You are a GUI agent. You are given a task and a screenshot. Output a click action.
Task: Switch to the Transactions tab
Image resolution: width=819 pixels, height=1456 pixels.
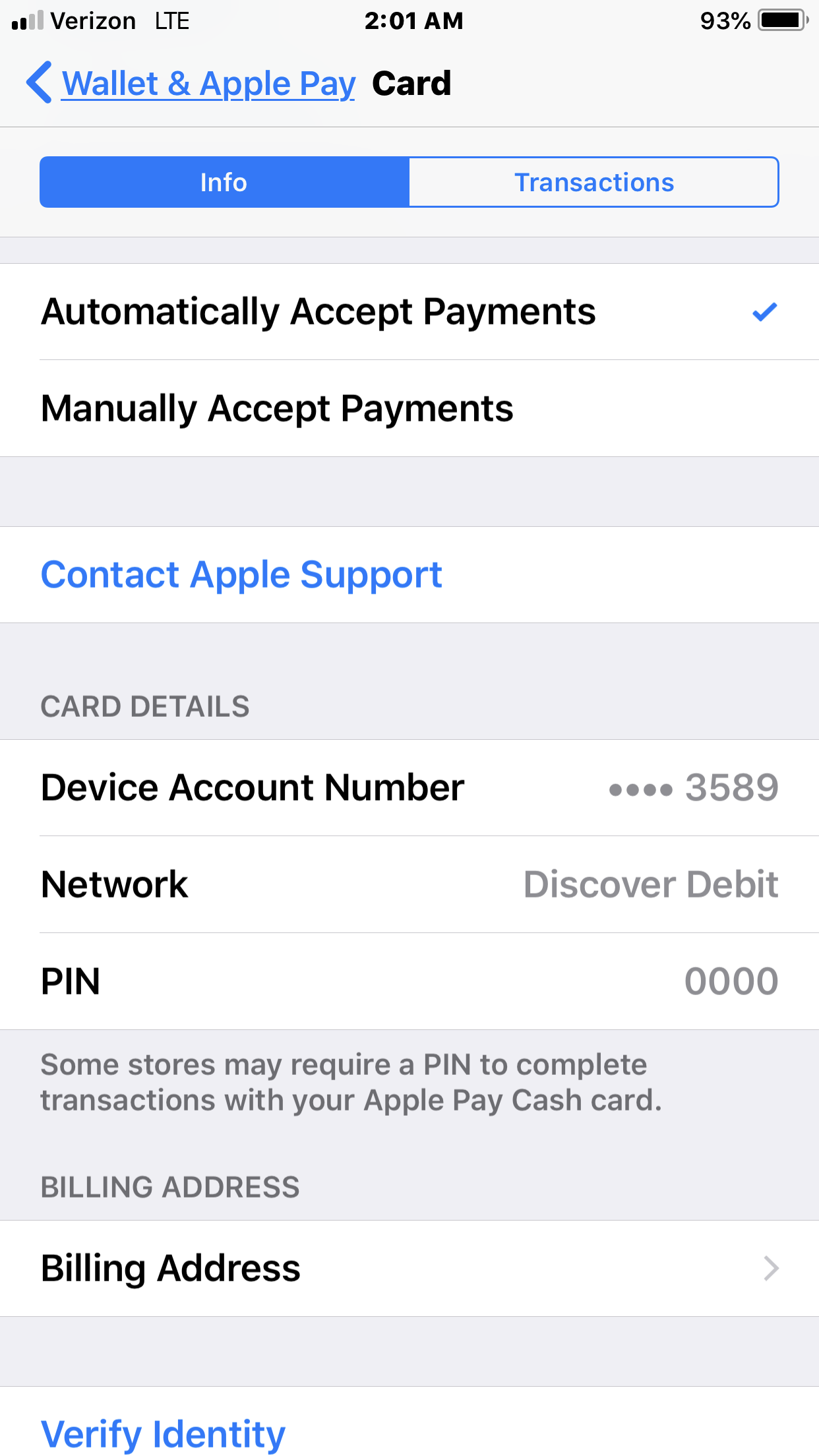point(594,182)
